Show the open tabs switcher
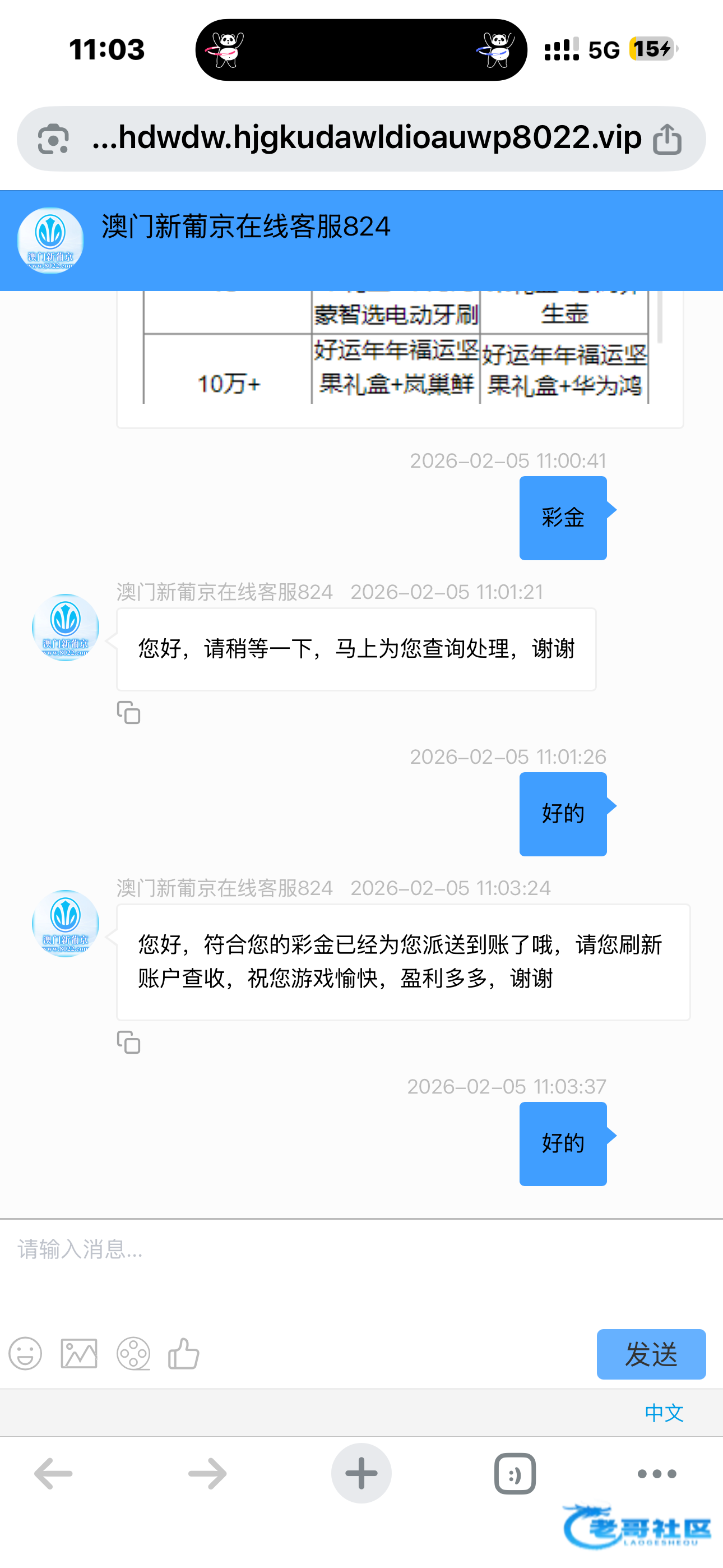Screen dimensions: 723x1568 pyautogui.click(x=515, y=1473)
